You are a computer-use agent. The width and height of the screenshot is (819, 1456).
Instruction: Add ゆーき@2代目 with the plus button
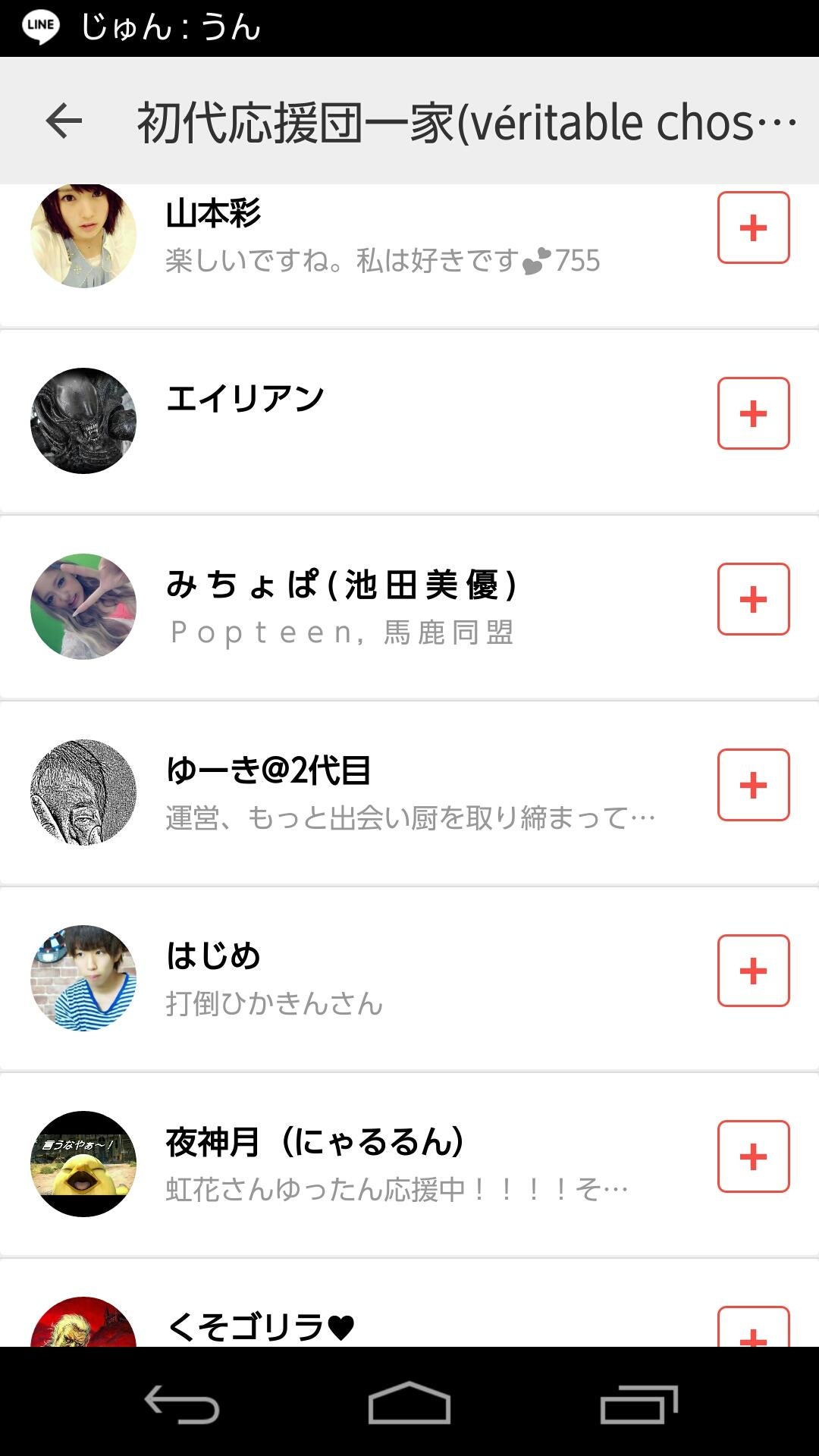[753, 785]
